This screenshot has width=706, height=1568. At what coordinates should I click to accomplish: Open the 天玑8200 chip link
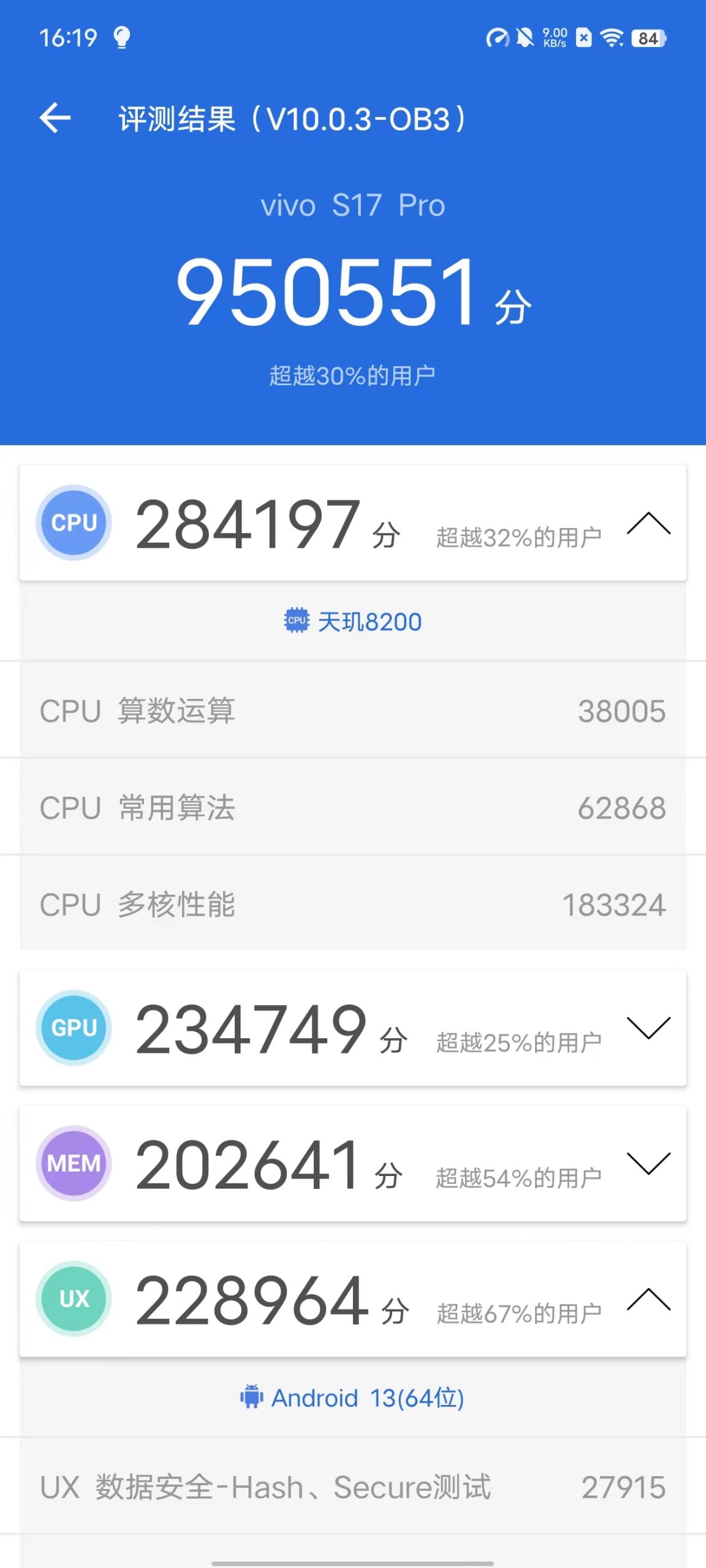click(353, 622)
